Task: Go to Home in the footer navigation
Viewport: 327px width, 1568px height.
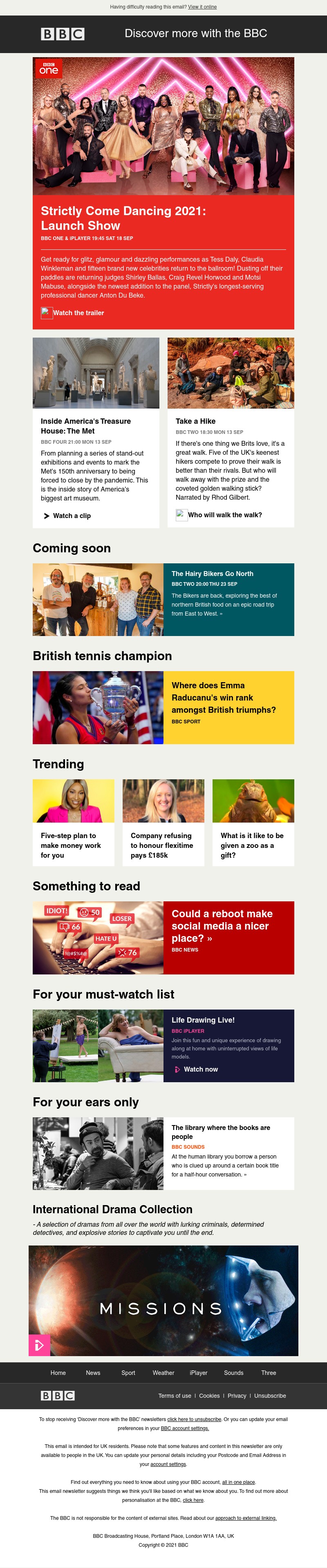Action: click(58, 1372)
